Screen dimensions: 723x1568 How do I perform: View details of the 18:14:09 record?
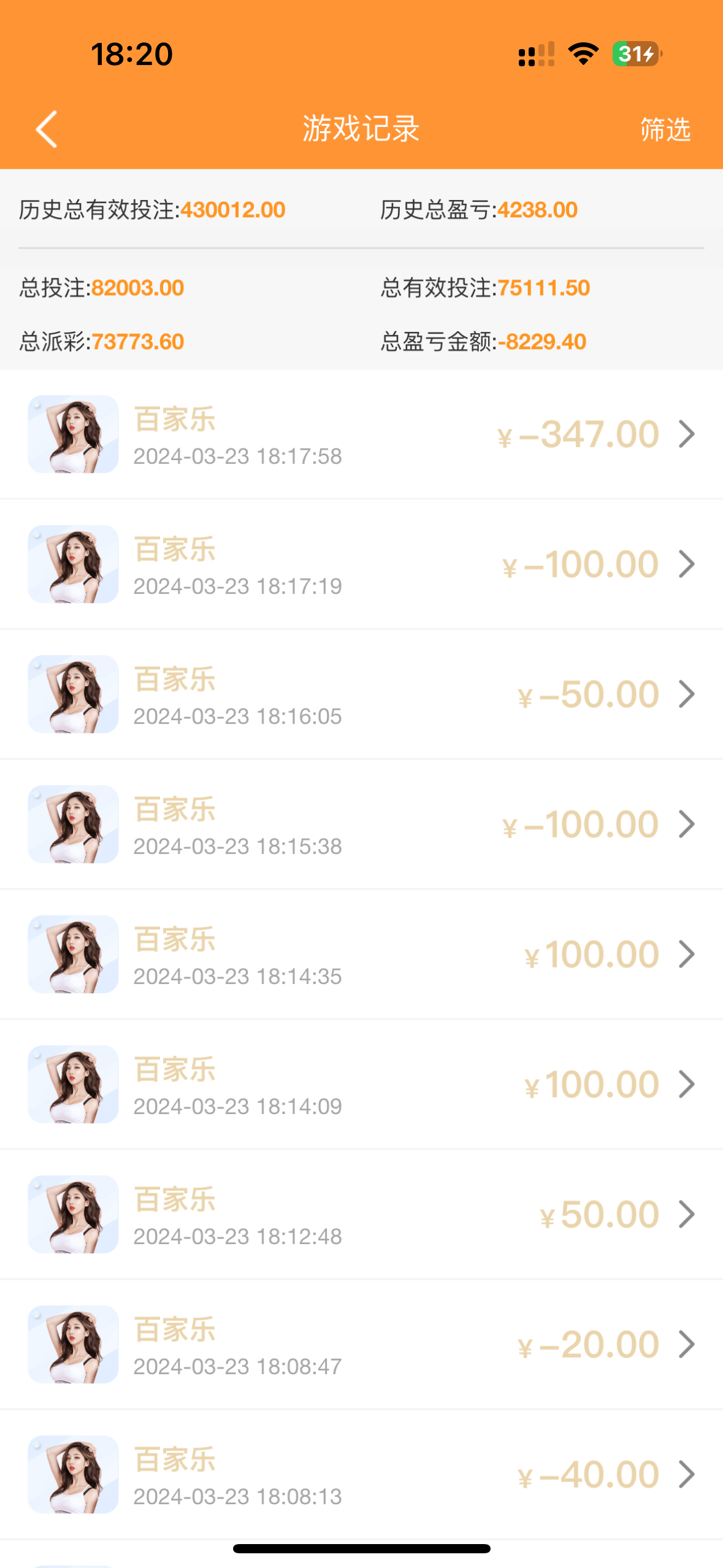(361, 1085)
